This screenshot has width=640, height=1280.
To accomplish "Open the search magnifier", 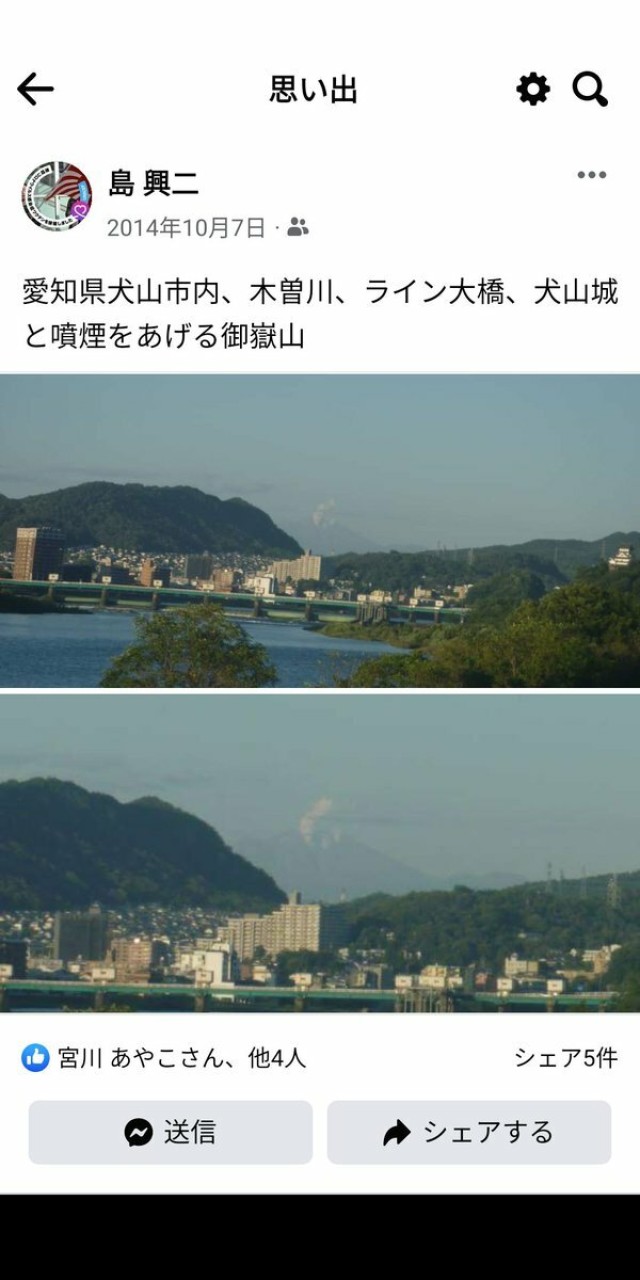I will click(x=590, y=90).
